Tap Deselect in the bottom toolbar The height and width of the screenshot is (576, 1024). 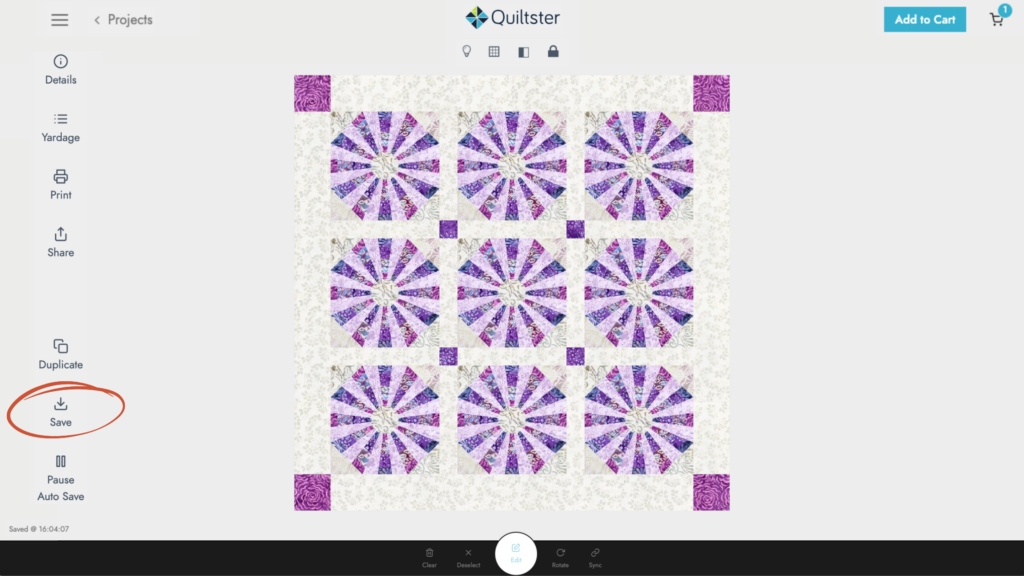point(468,557)
